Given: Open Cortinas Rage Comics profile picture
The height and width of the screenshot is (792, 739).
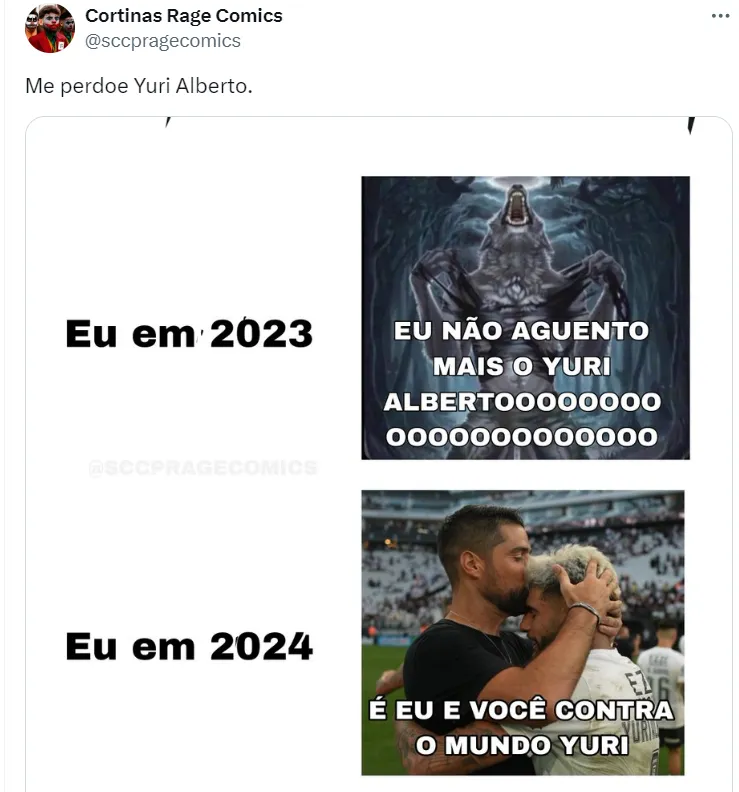Looking at the screenshot, I should pyautogui.click(x=49, y=28).
